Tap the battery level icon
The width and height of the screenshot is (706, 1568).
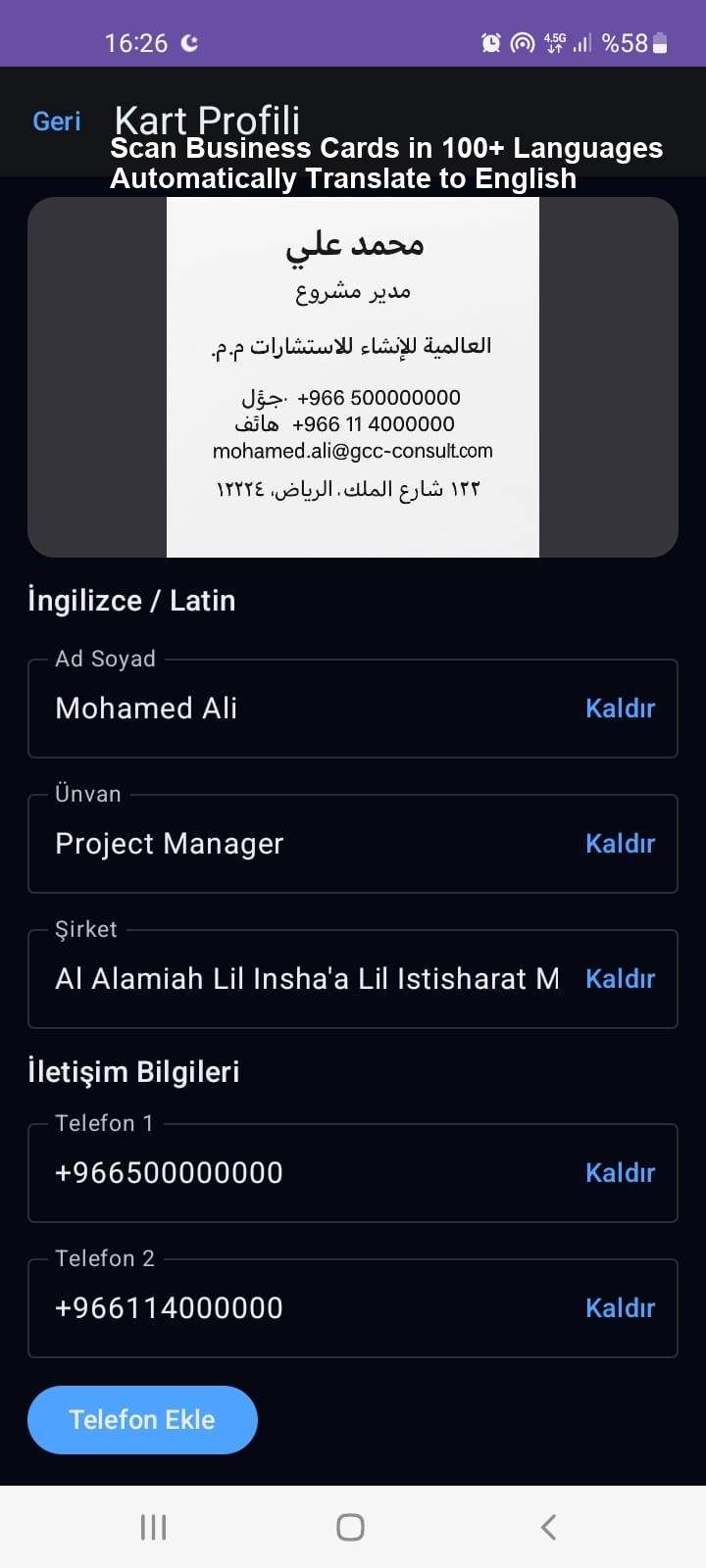(661, 43)
